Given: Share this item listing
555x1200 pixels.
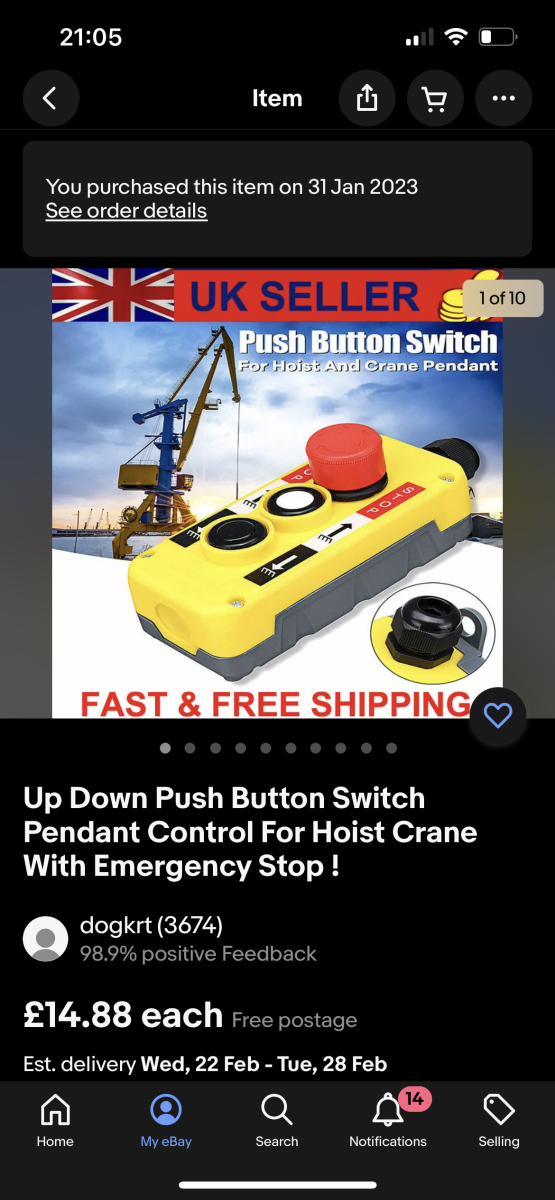Looking at the screenshot, I should pos(367,98).
